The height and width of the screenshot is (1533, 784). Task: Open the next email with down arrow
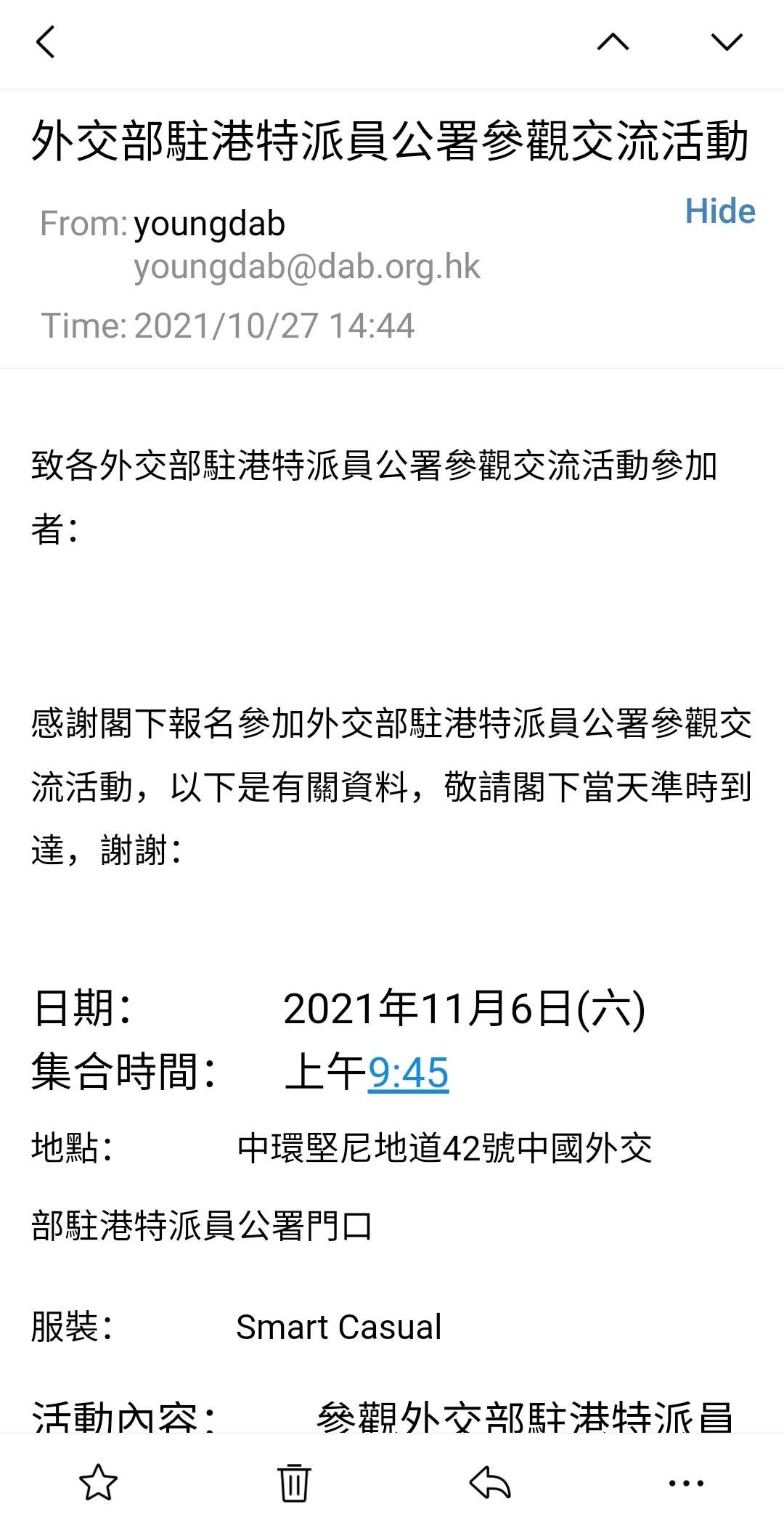[727, 42]
